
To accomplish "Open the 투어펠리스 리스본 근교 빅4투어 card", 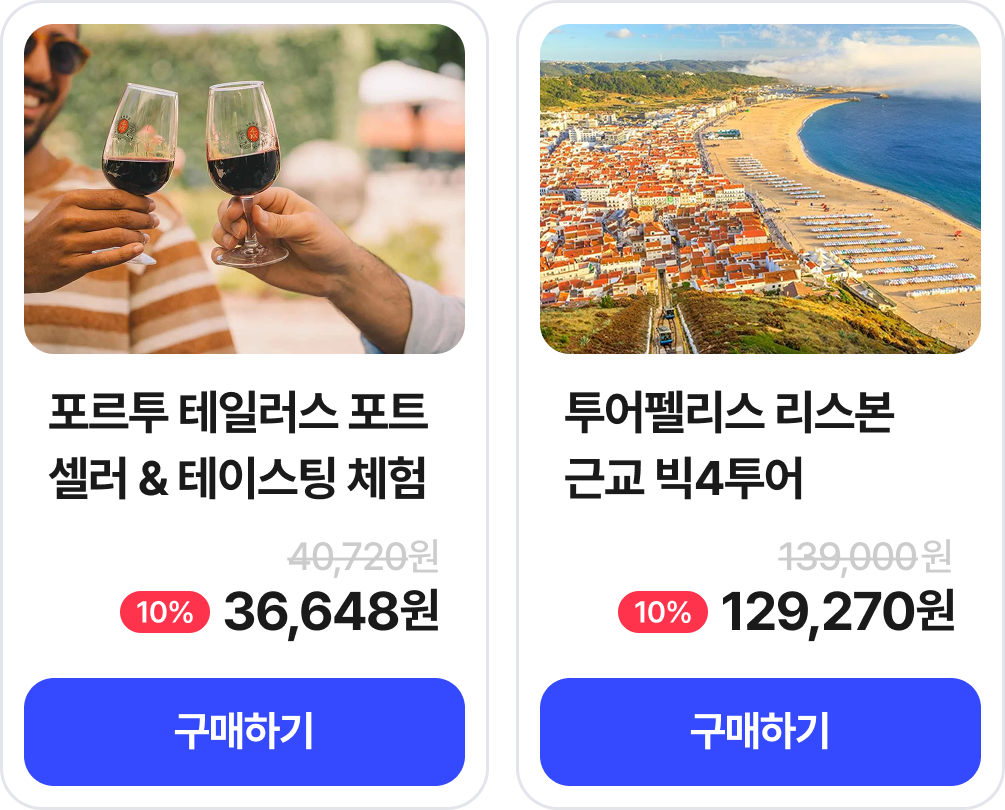I will click(760, 405).
